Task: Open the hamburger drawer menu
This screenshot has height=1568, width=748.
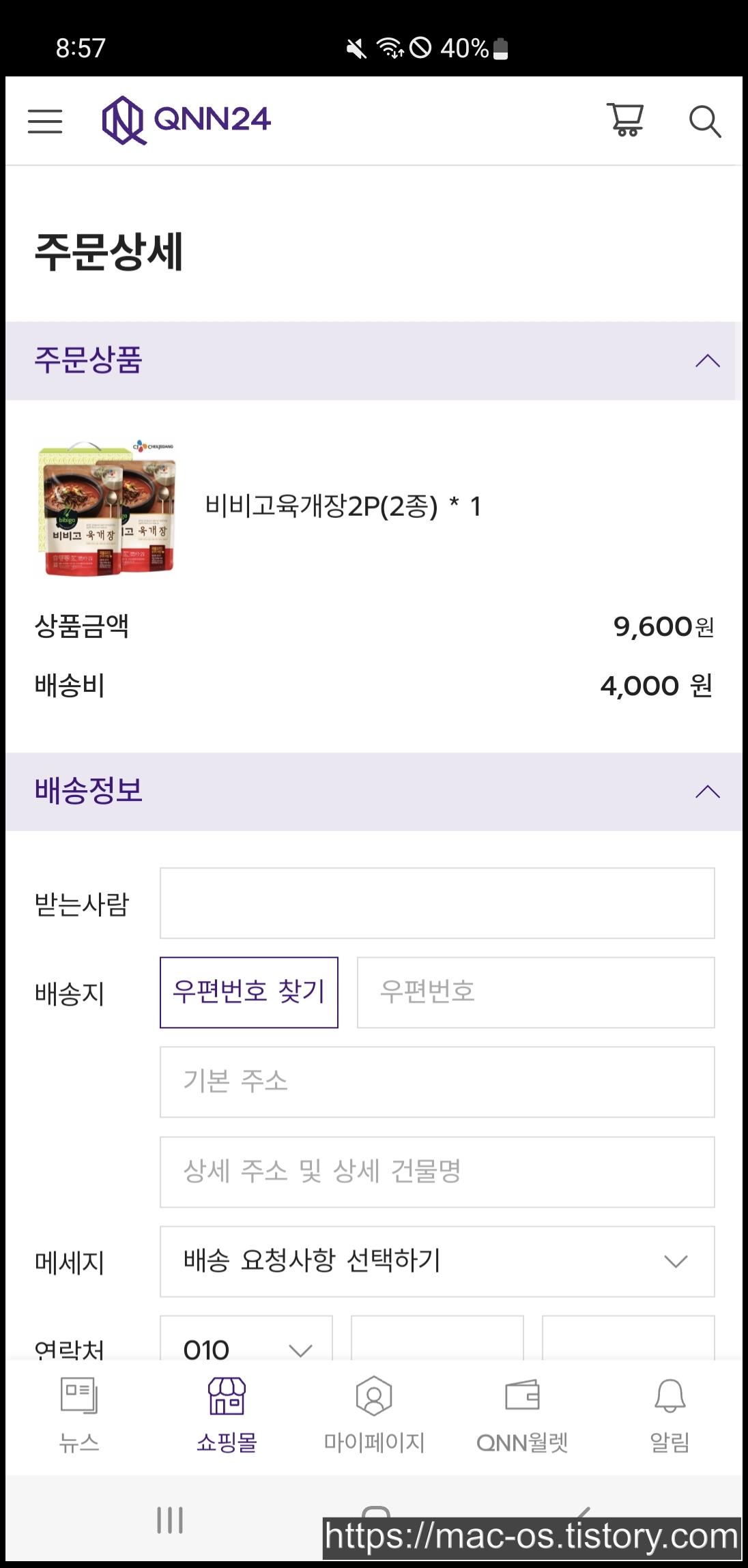Action: 45,121
